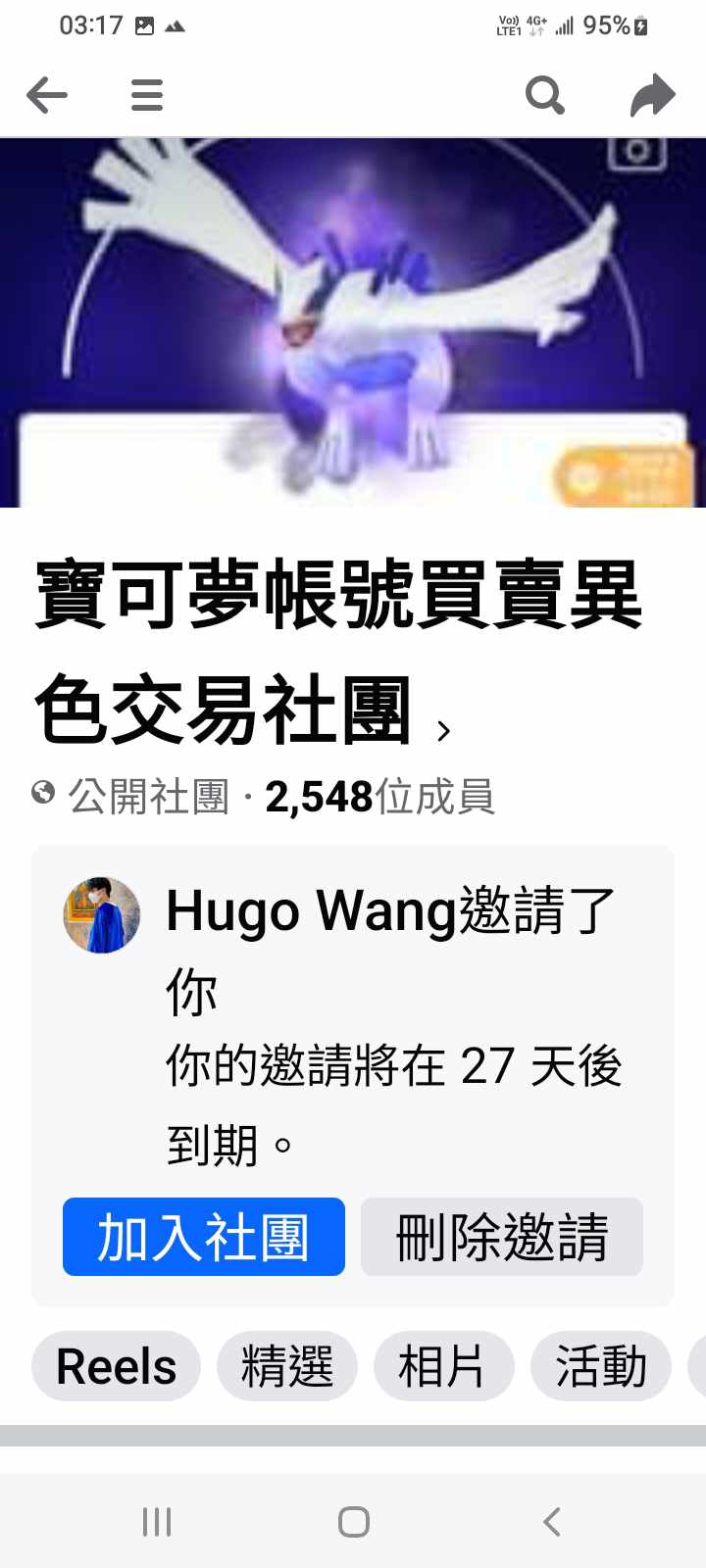Open Hugo Wang's profile picture
Screen dimensions: 706x1568
pos(102,915)
